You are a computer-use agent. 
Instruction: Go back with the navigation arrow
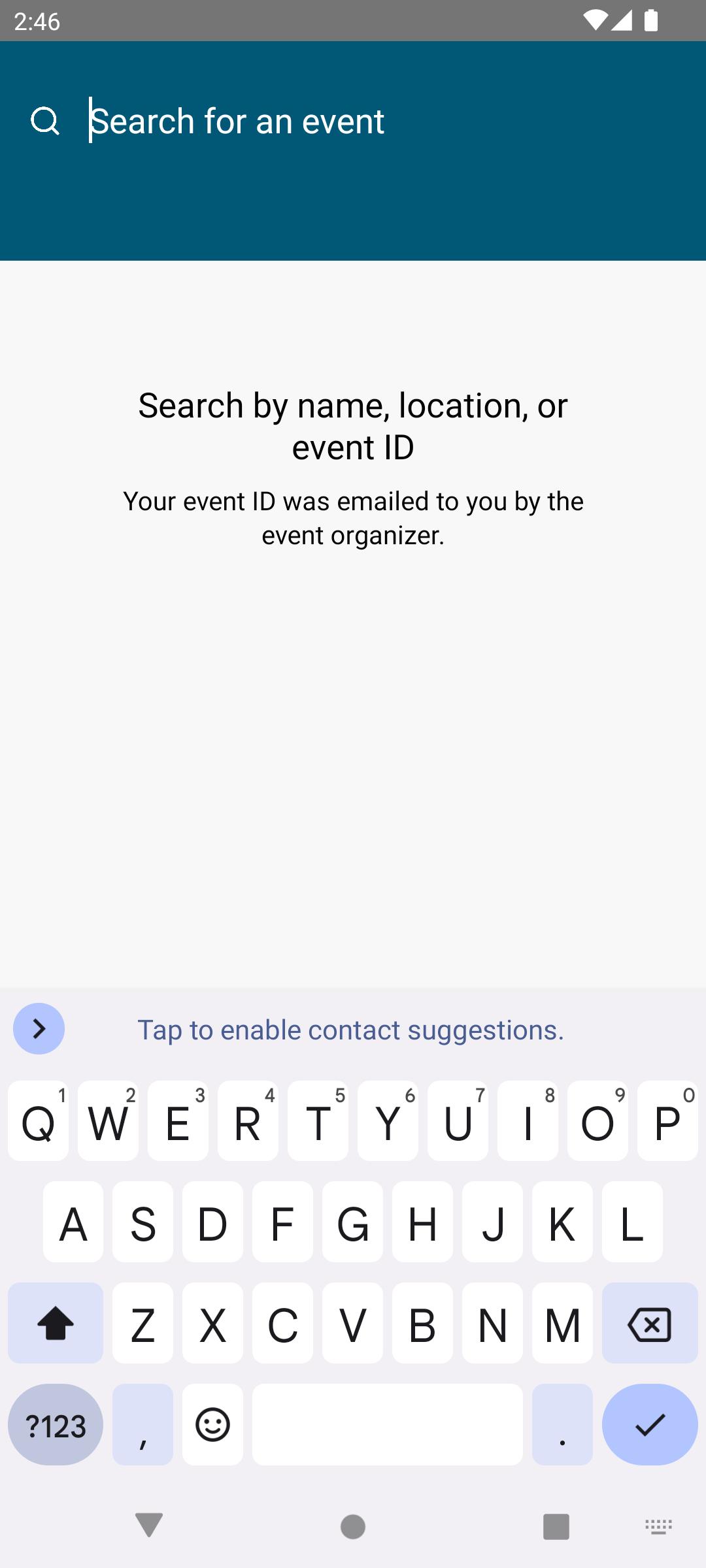click(149, 1526)
